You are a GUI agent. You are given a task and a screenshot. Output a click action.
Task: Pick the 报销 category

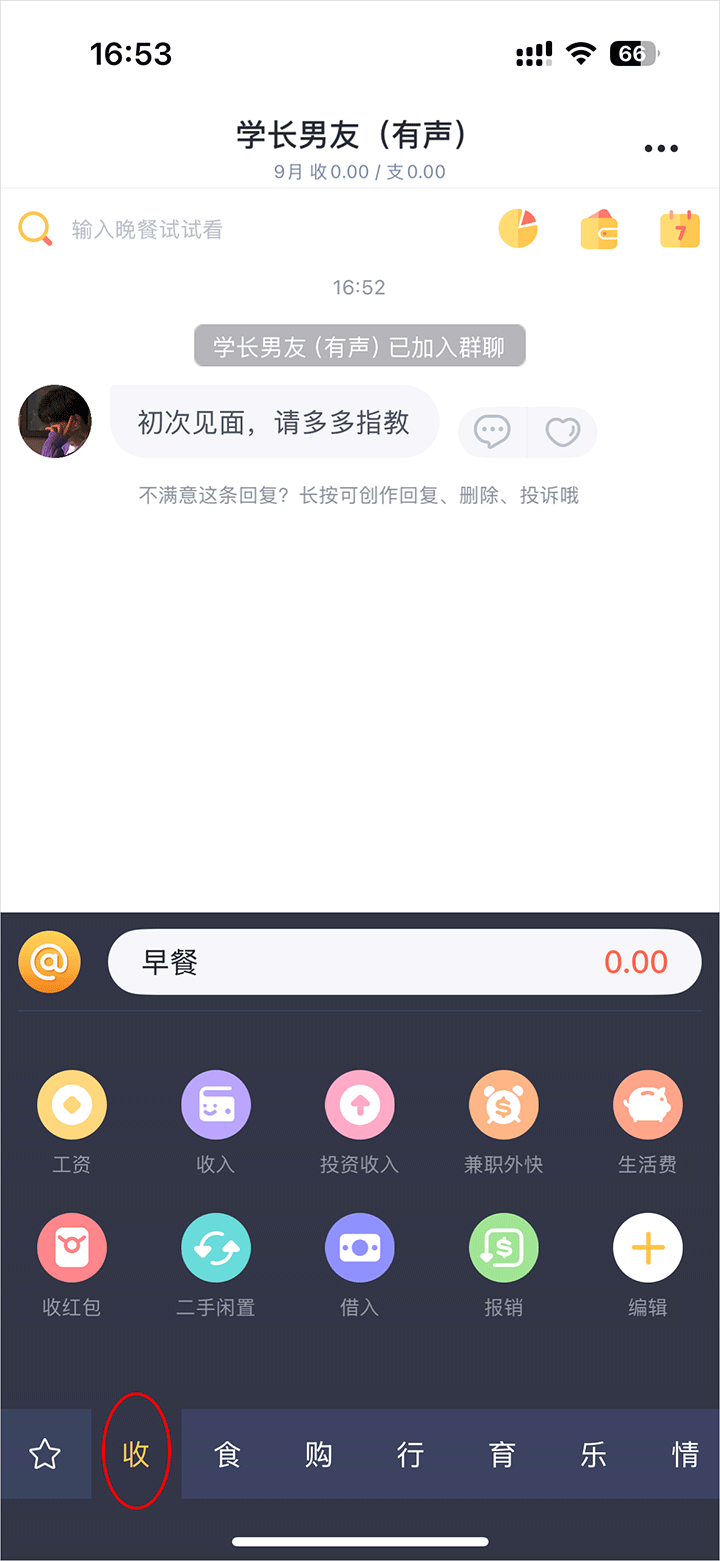503,1248
